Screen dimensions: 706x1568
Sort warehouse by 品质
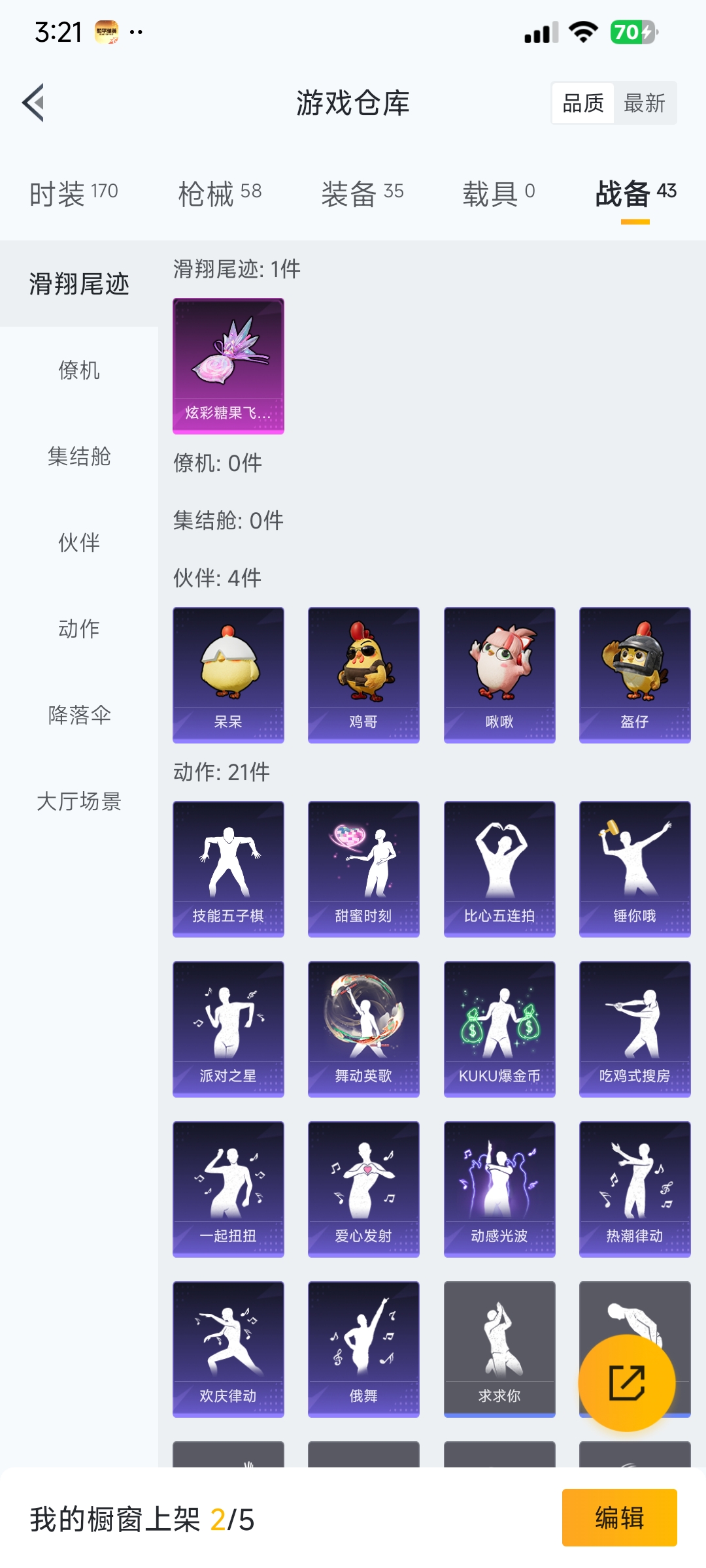(x=583, y=103)
